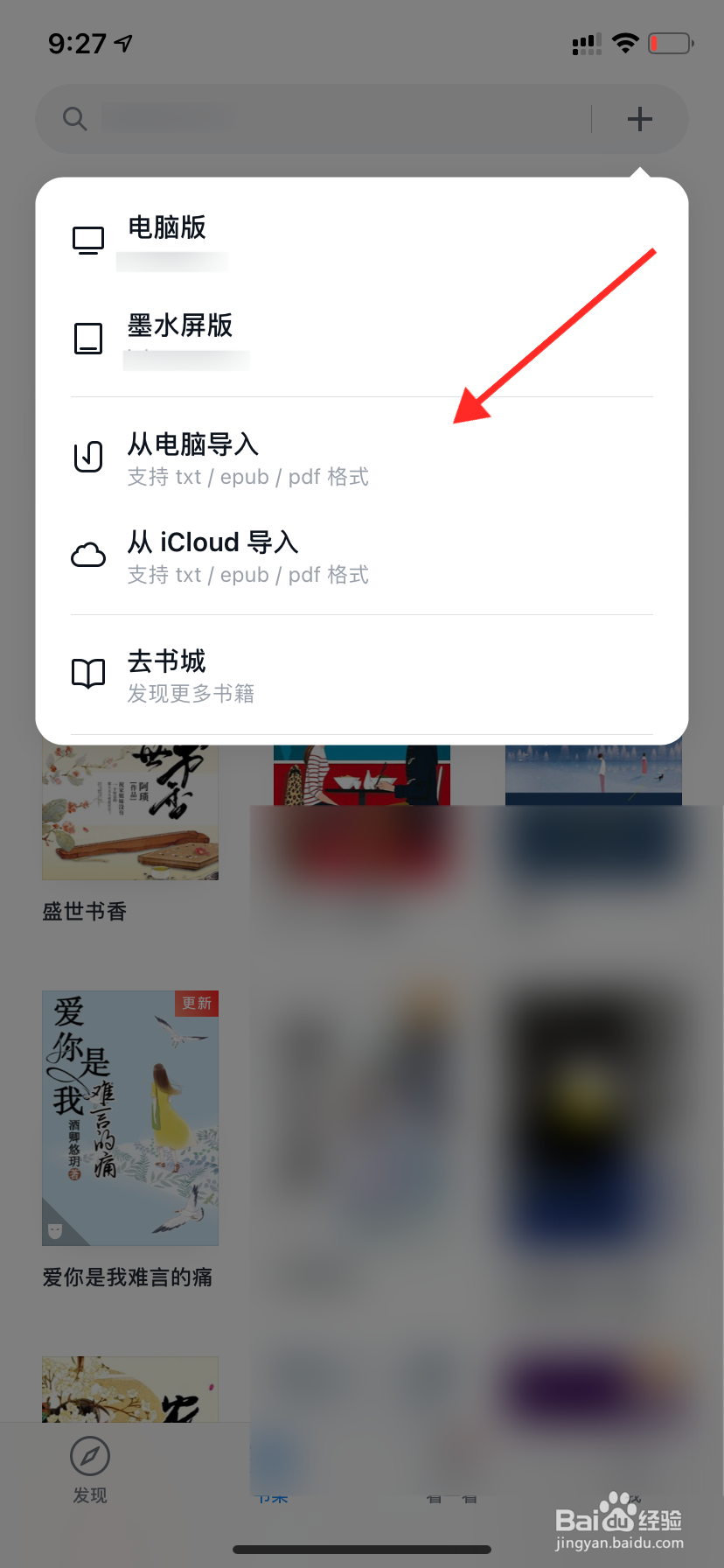Screen dimensions: 724x1568
Task: Select the compass icon on the 发现 tab
Action: (x=90, y=1457)
